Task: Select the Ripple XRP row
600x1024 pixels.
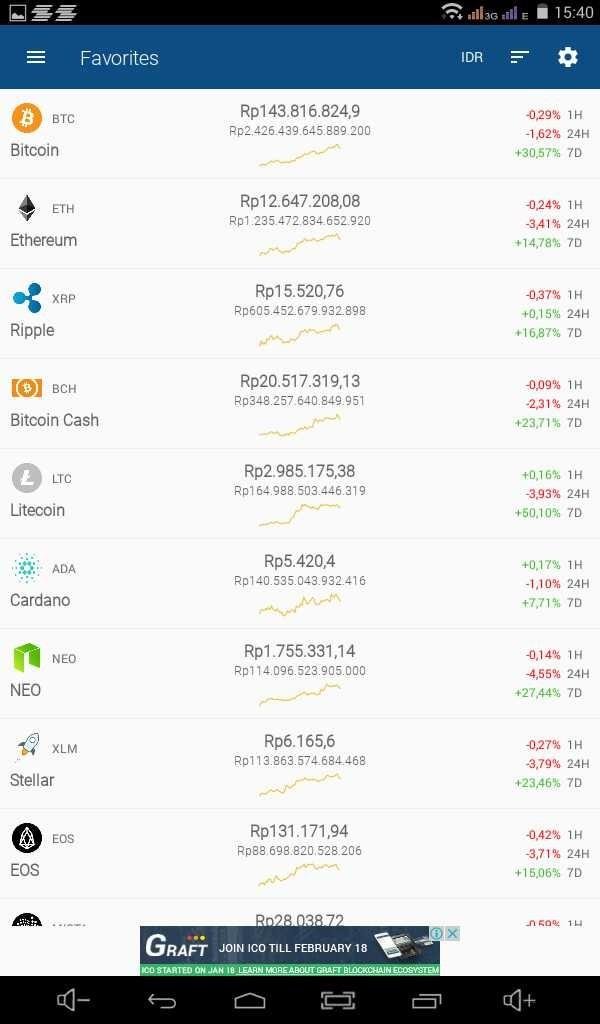Action: click(300, 313)
